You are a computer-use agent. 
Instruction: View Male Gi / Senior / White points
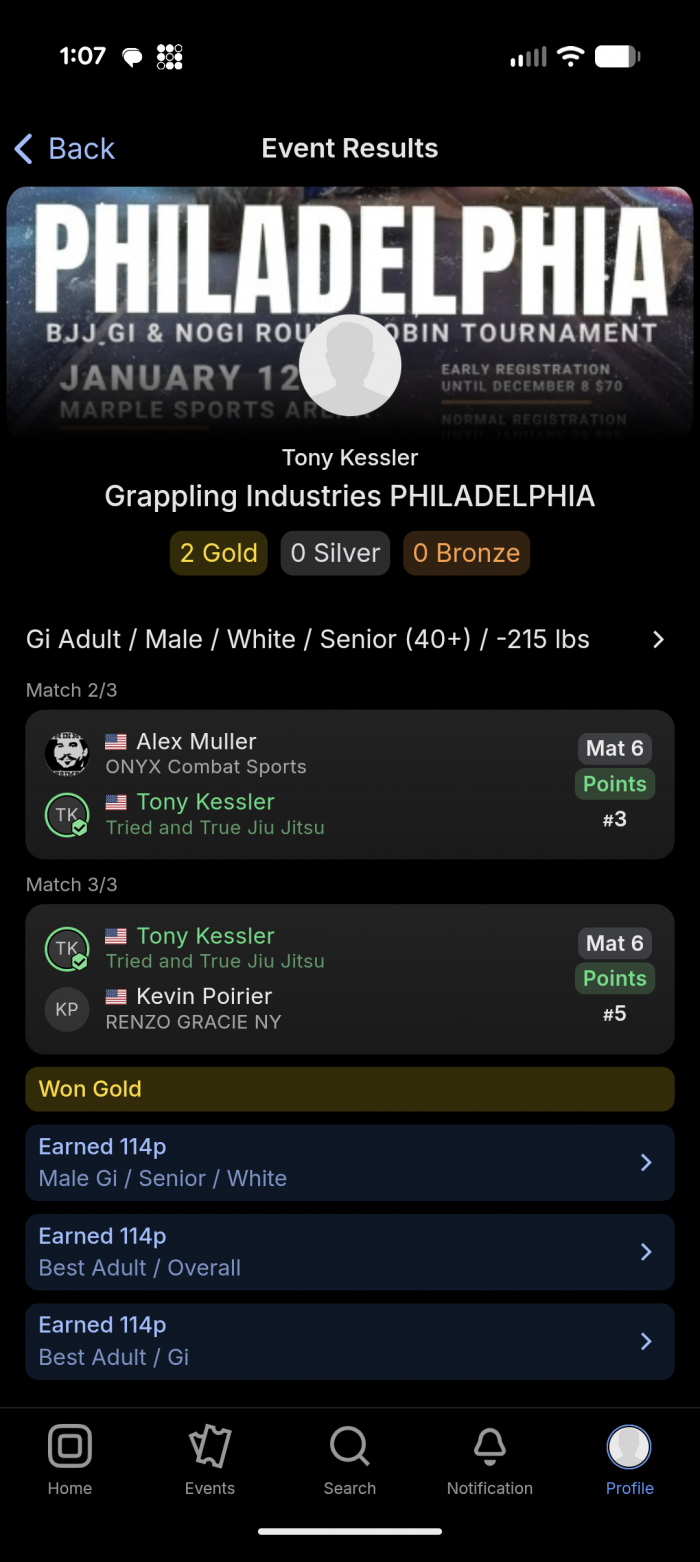(x=349, y=1162)
